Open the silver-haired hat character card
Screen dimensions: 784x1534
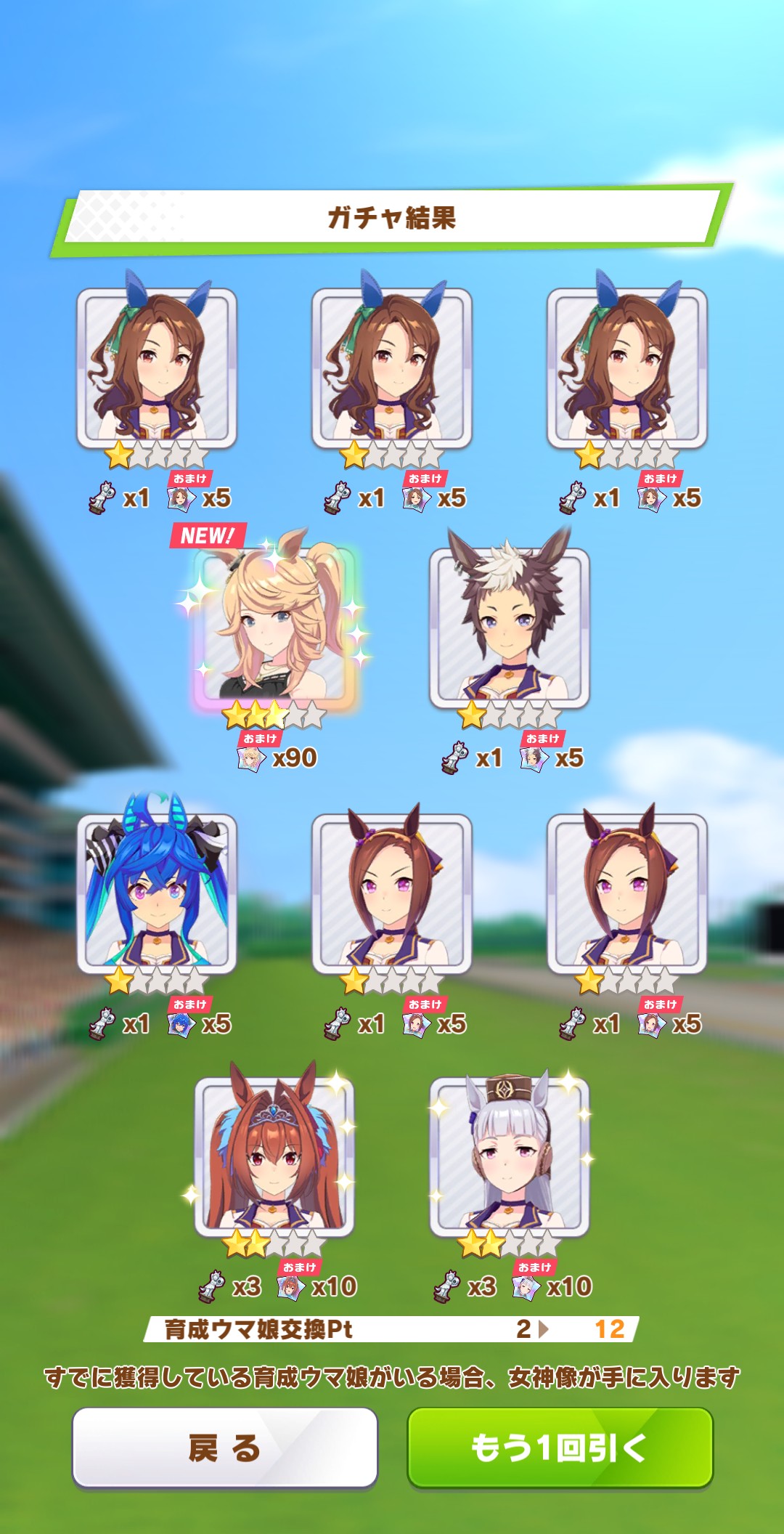point(510,1156)
